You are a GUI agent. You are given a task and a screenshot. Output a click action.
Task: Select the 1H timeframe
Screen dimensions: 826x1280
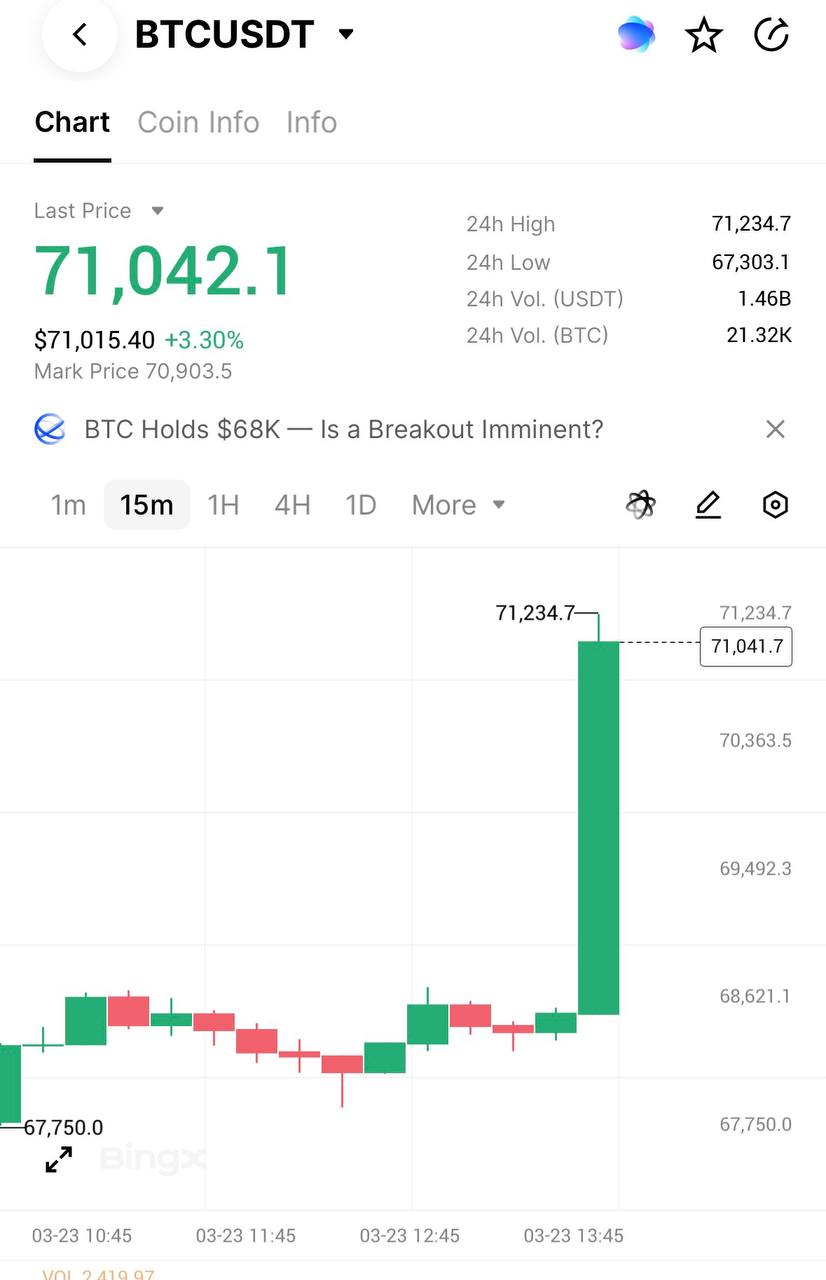[x=223, y=505]
